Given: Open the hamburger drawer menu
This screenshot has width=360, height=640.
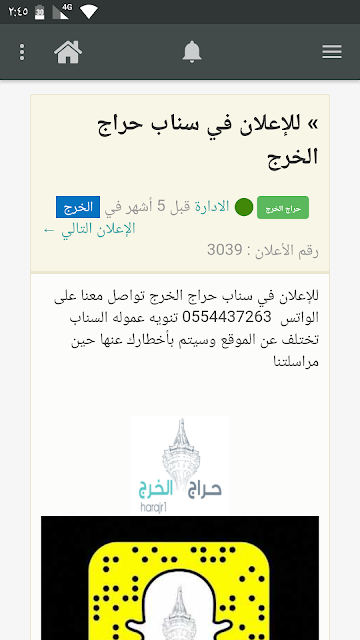Looking at the screenshot, I should (x=332, y=52).
